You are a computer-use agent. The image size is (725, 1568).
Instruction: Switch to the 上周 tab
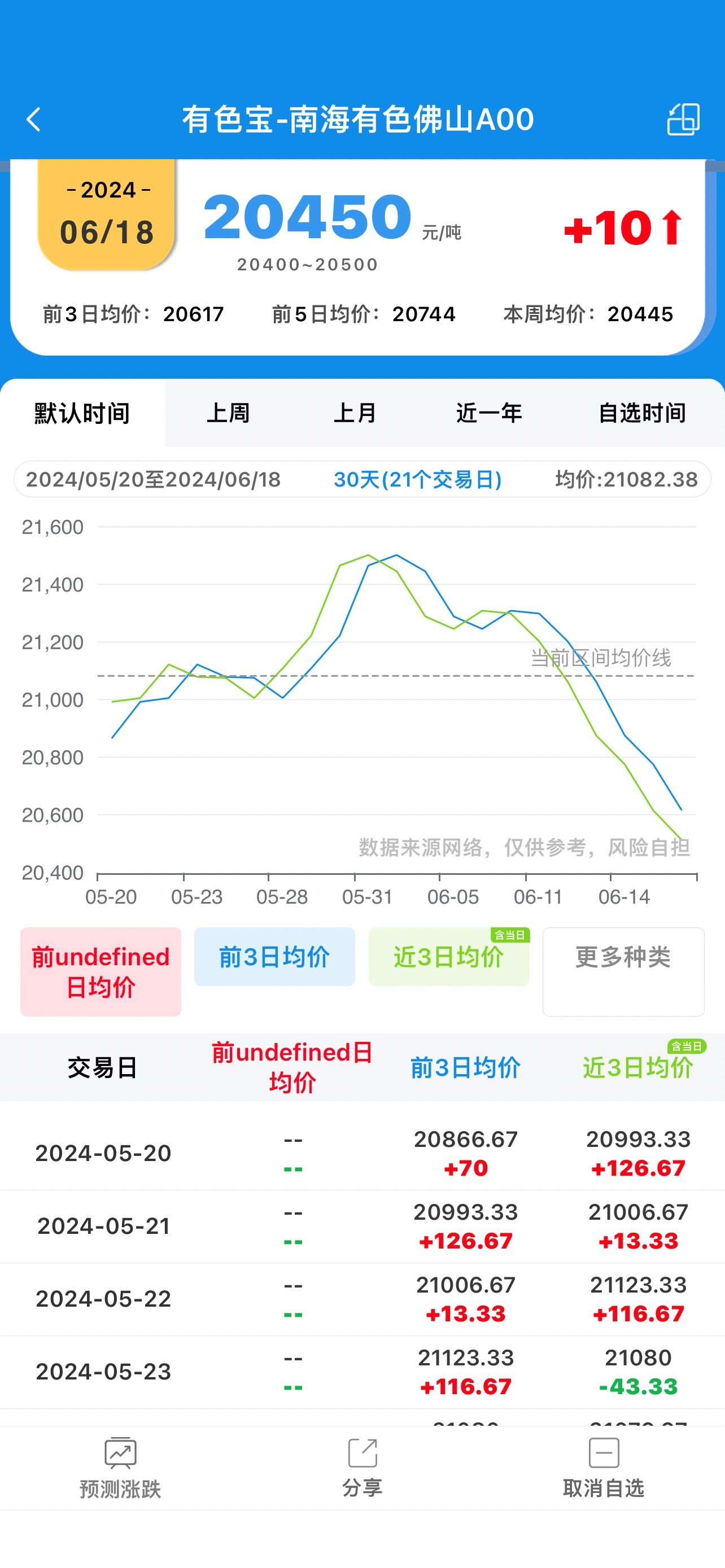[228, 413]
